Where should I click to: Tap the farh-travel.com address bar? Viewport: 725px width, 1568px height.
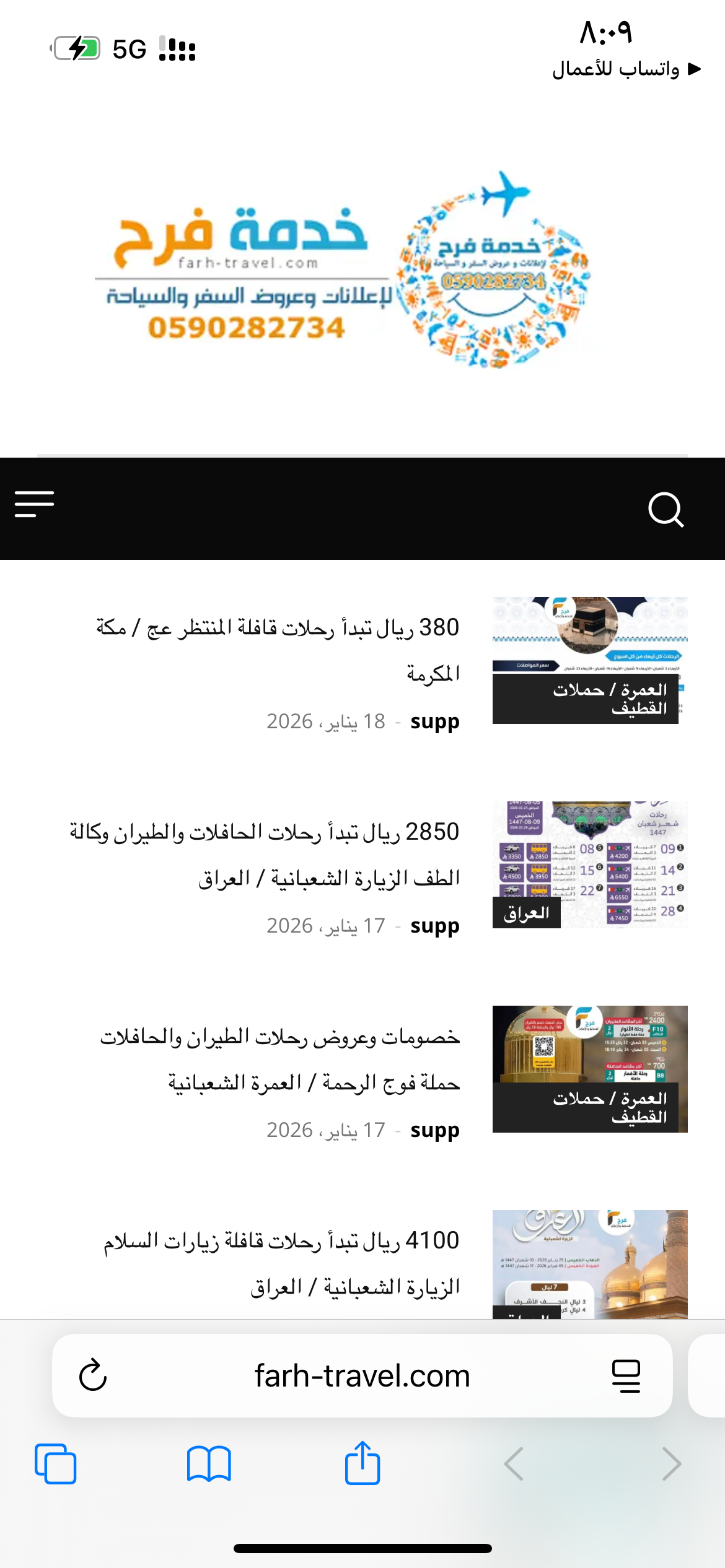(362, 1376)
